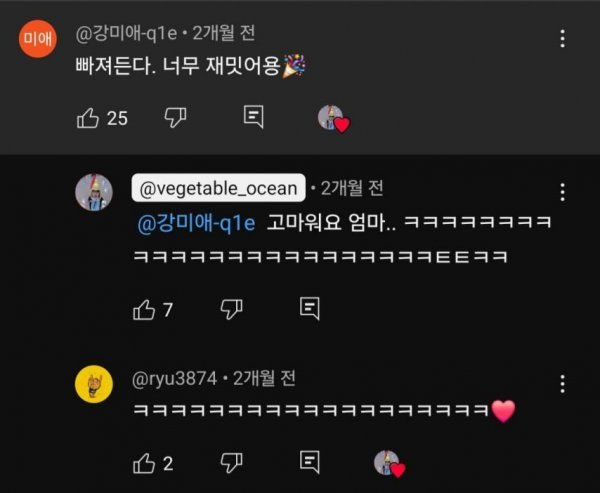Reply to 강미애-q1e's comment
The height and width of the screenshot is (493, 600).
(x=254, y=117)
